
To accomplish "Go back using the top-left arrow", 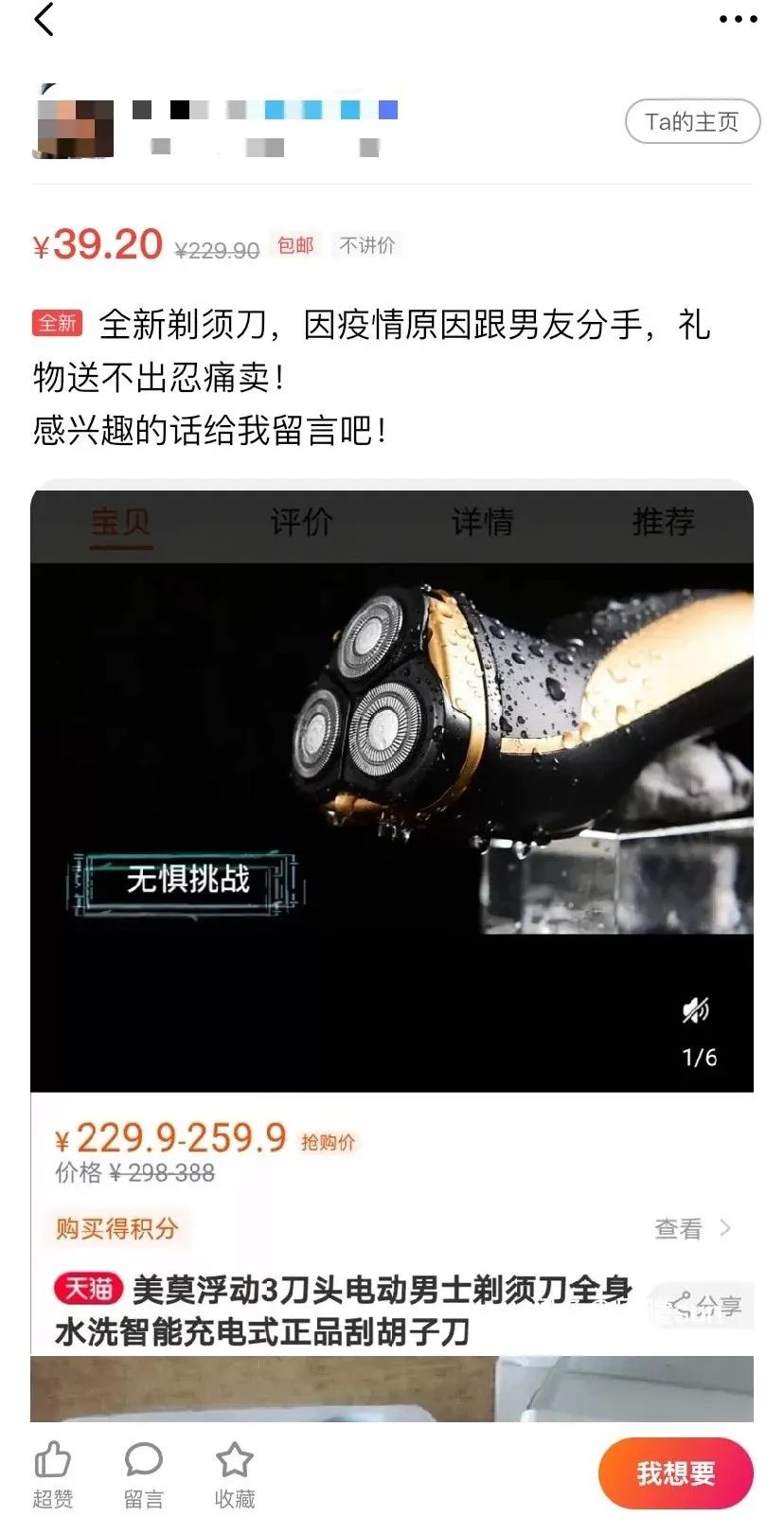I will point(44,20).
